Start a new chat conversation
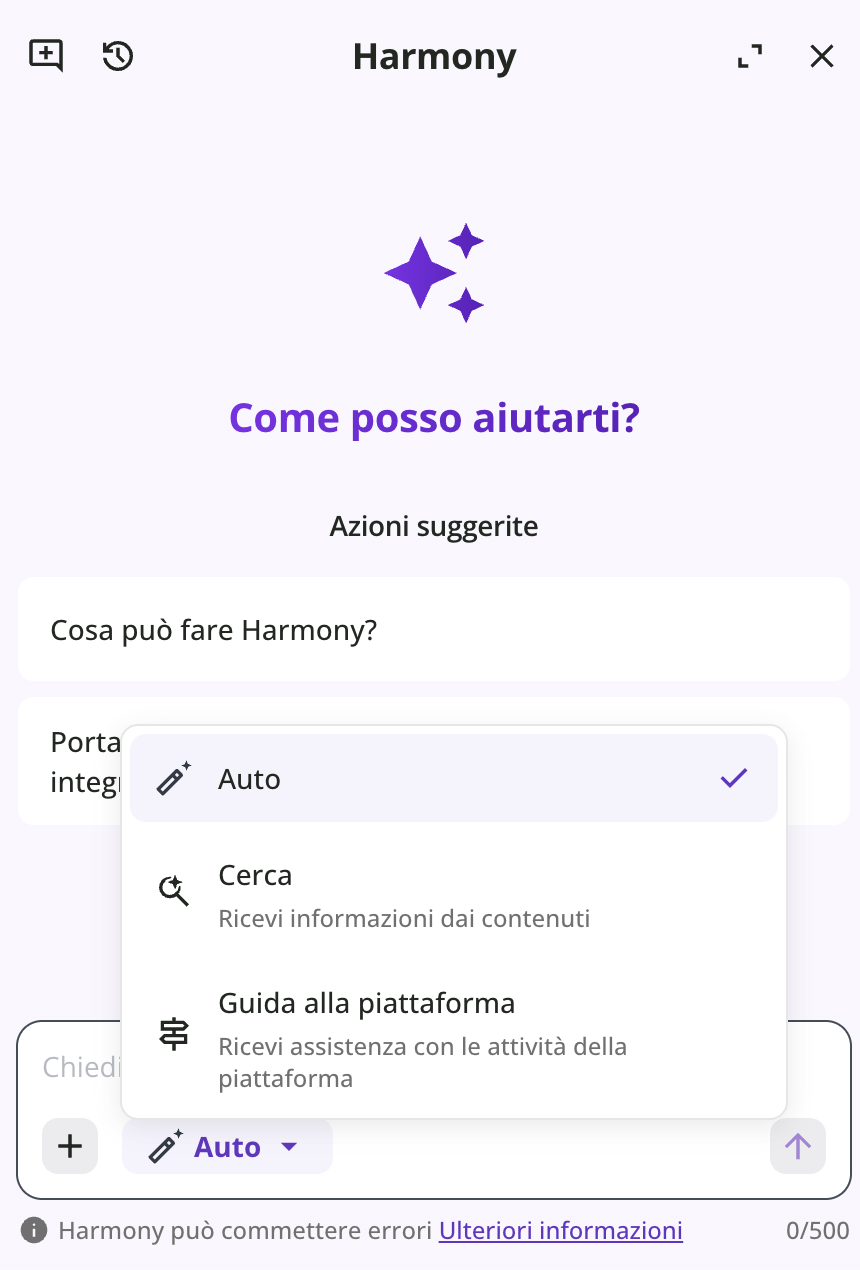The image size is (860, 1270). tap(46, 56)
